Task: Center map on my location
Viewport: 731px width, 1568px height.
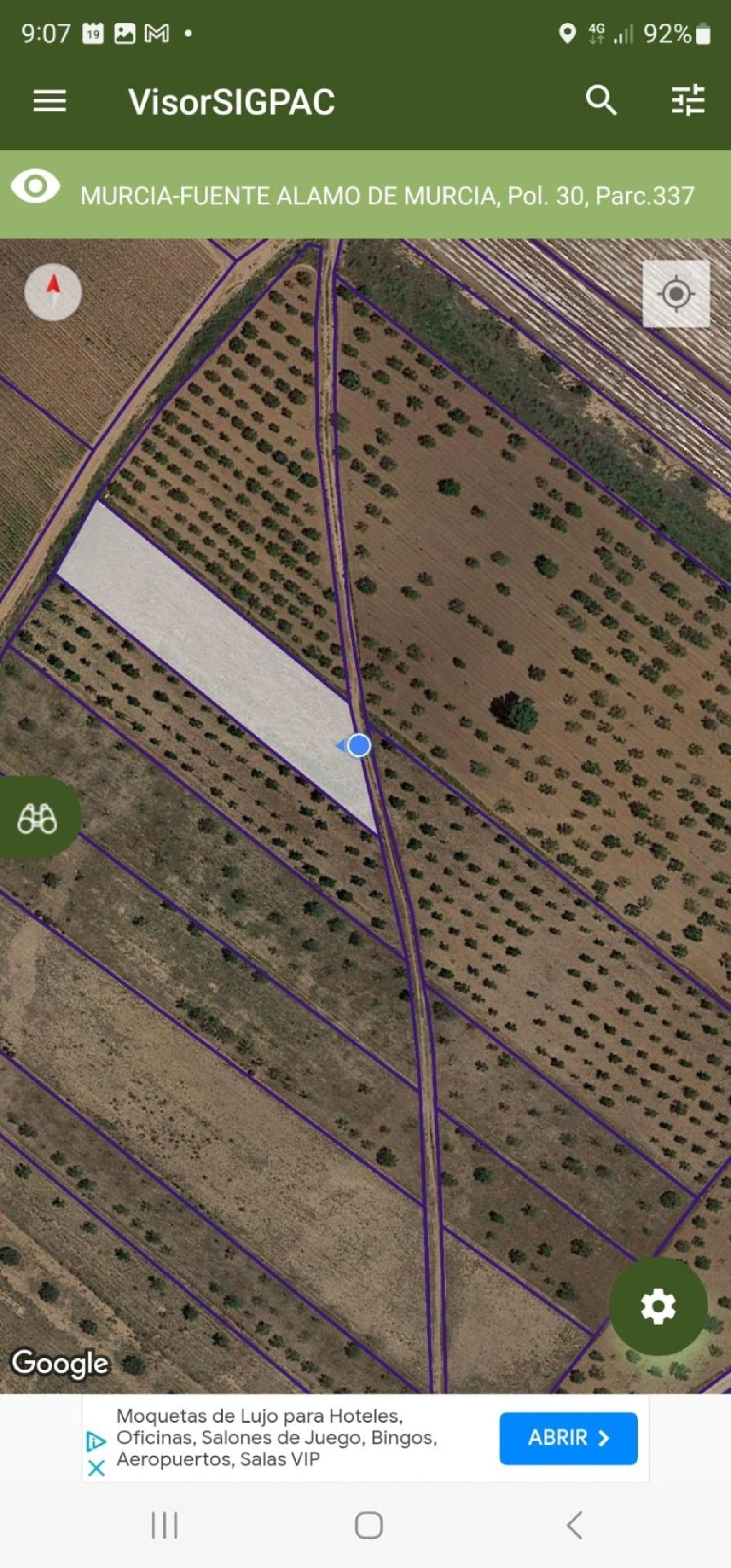Action: click(675, 295)
